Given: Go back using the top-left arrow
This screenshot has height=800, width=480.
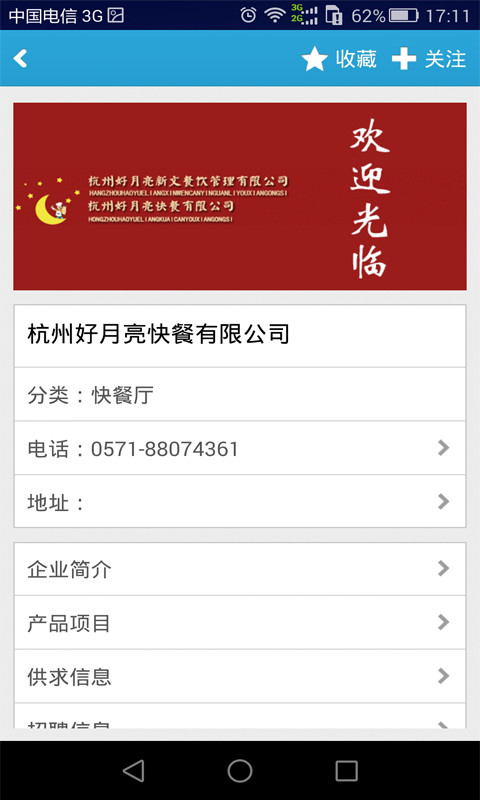Looking at the screenshot, I should (x=20, y=59).
